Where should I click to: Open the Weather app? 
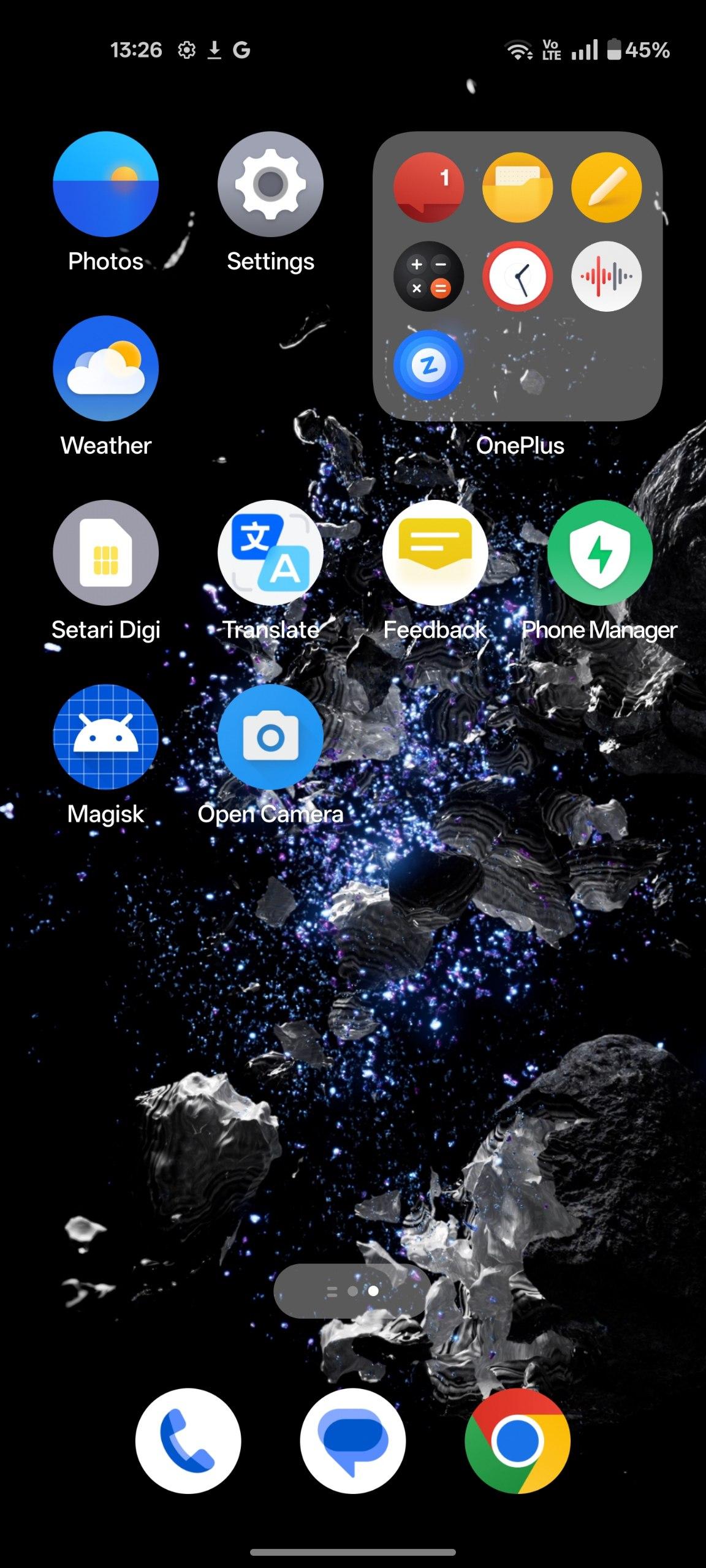(105, 369)
